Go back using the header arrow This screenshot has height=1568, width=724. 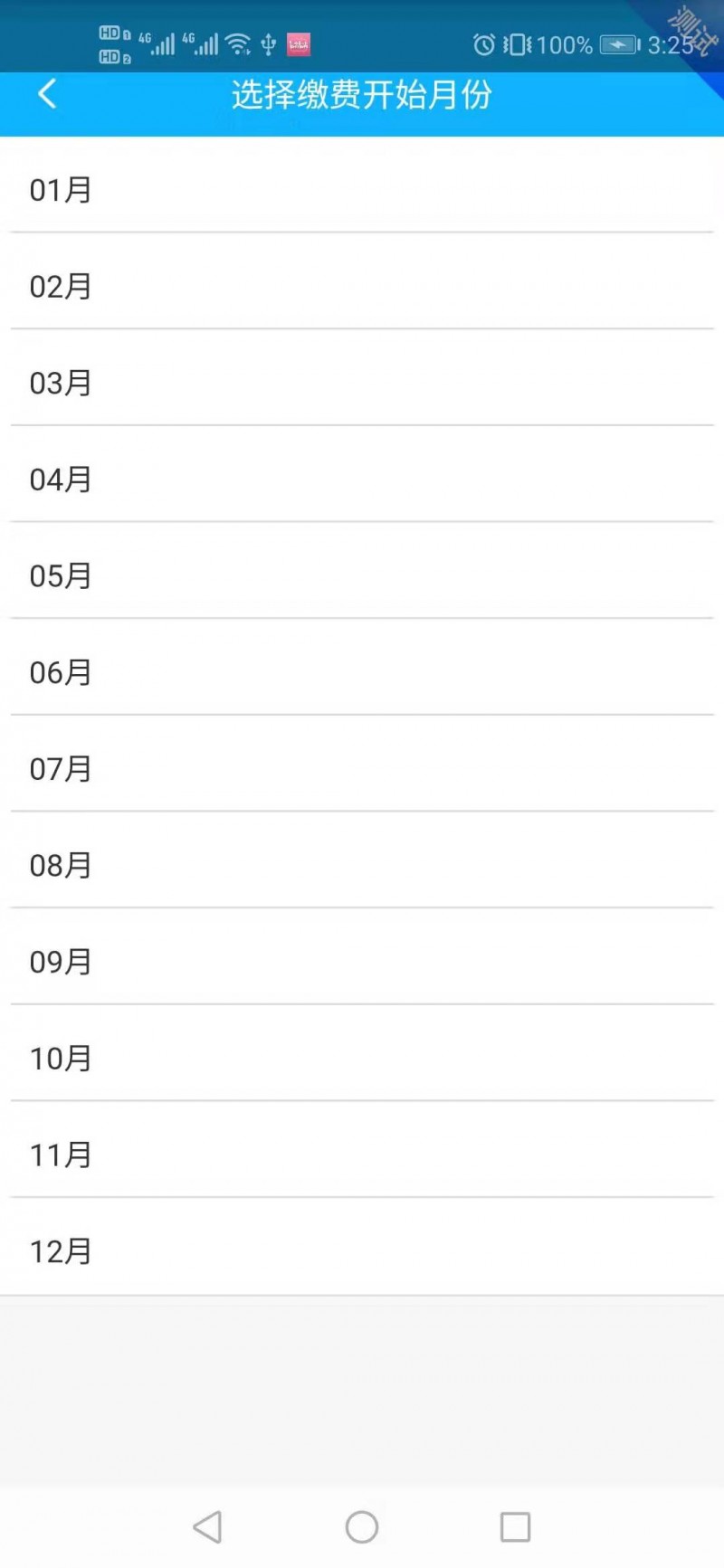47,94
